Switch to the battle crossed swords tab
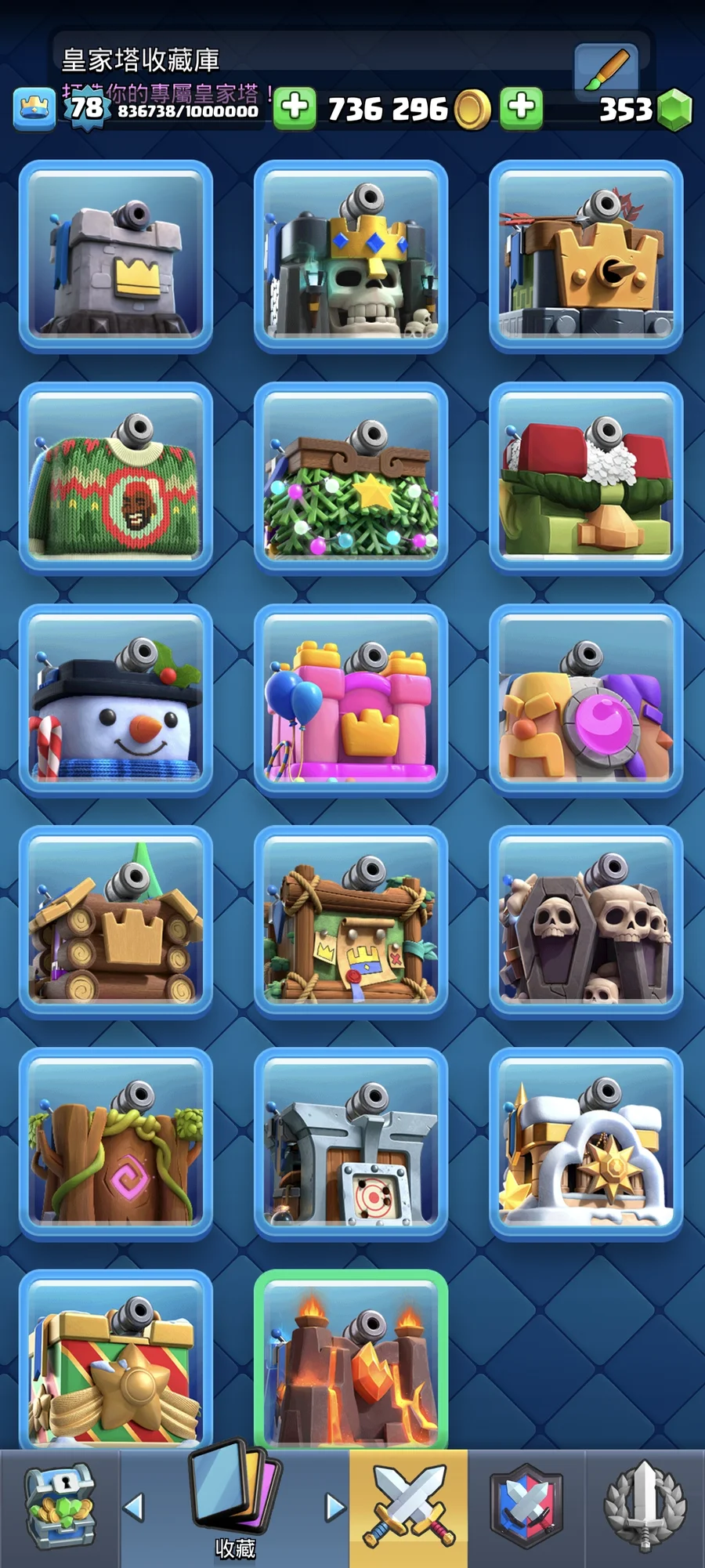This screenshot has width=705, height=1568. click(408, 1508)
